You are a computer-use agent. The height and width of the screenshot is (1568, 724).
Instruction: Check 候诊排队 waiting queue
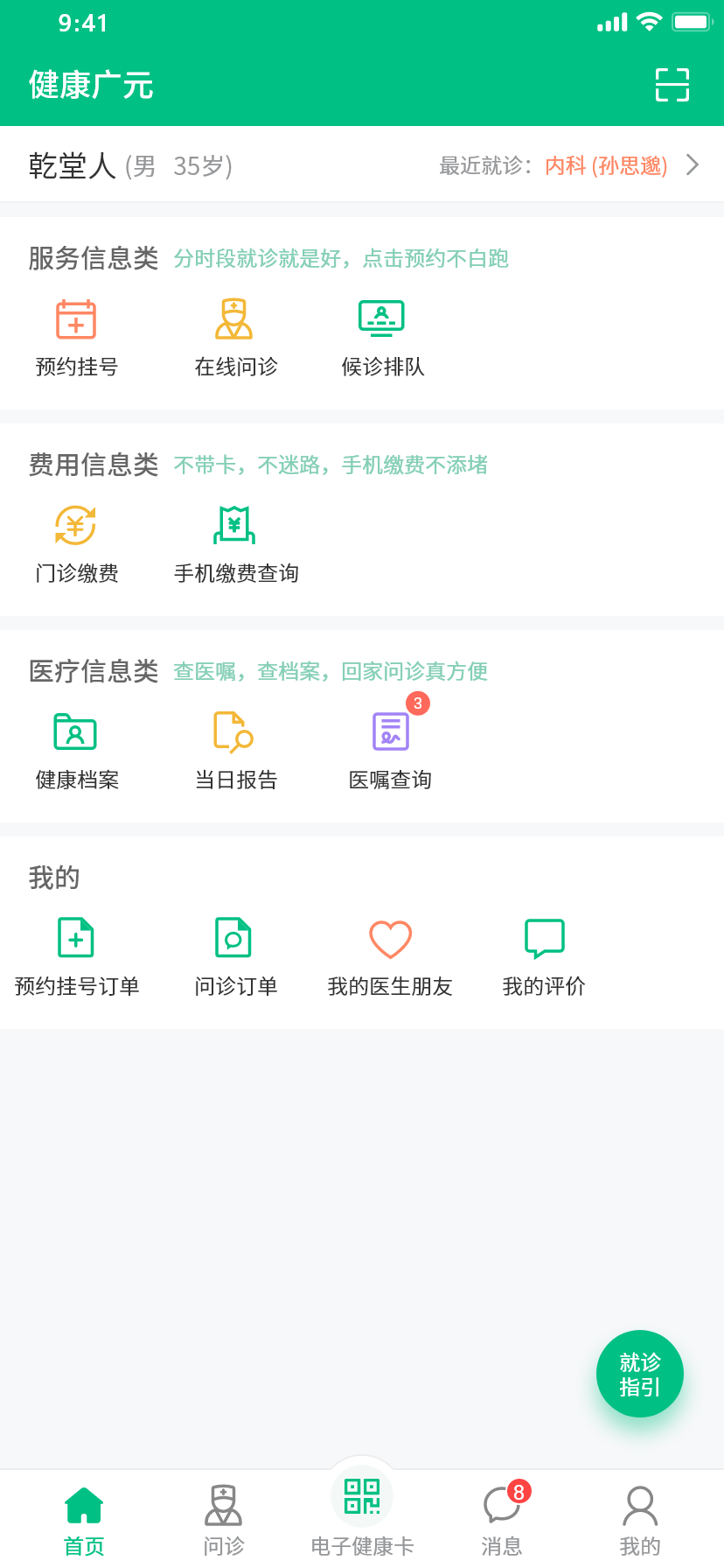pos(382,339)
